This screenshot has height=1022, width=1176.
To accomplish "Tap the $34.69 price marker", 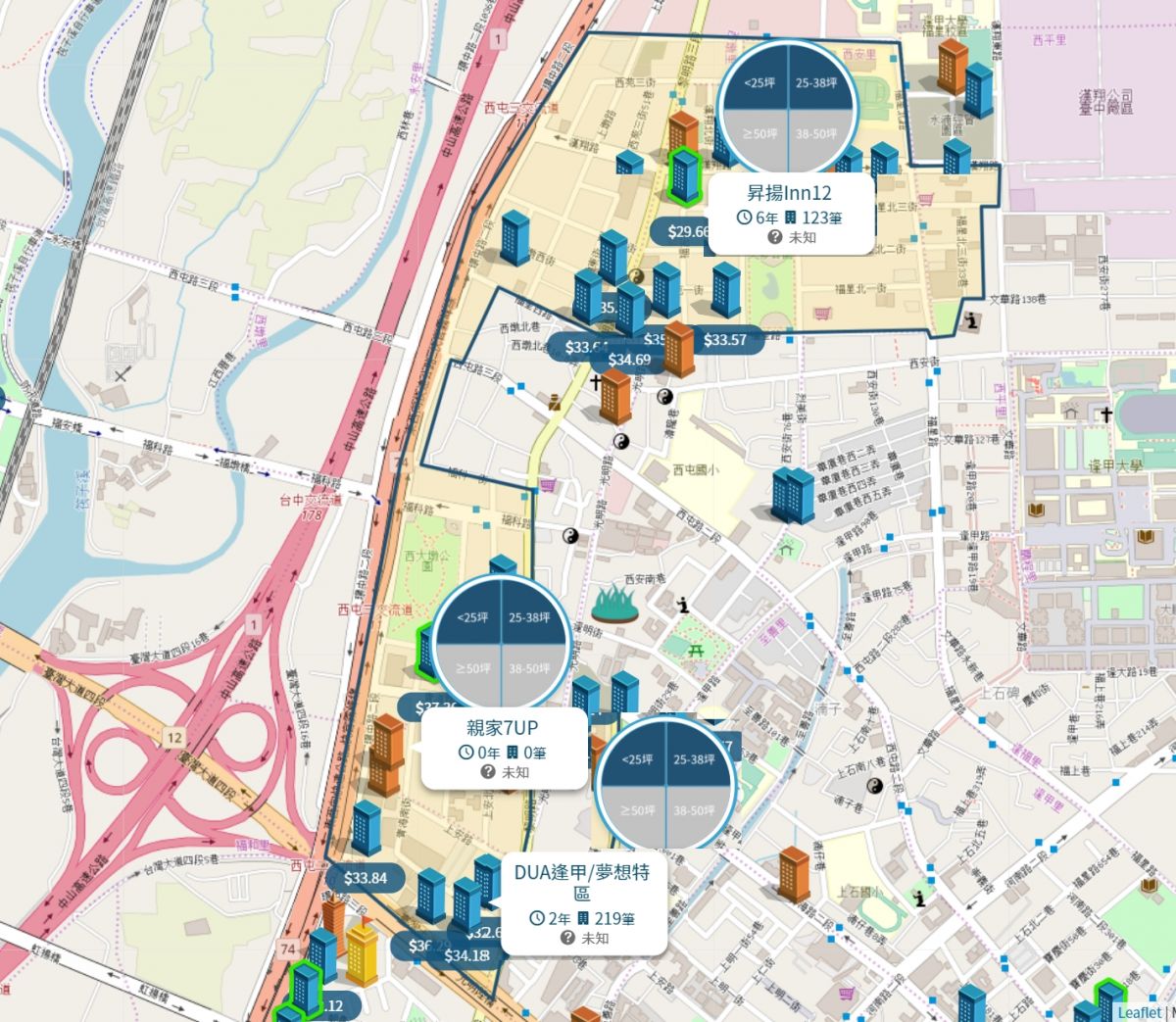I will tap(629, 360).
